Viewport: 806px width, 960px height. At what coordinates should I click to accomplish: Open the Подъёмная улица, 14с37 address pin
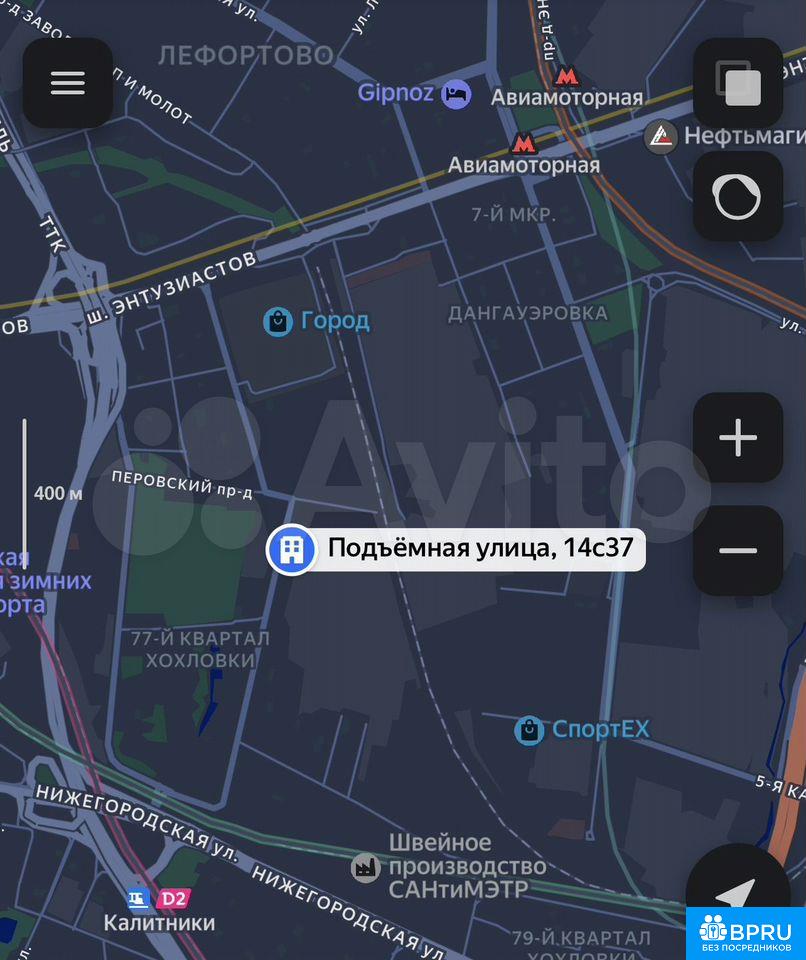point(292,549)
